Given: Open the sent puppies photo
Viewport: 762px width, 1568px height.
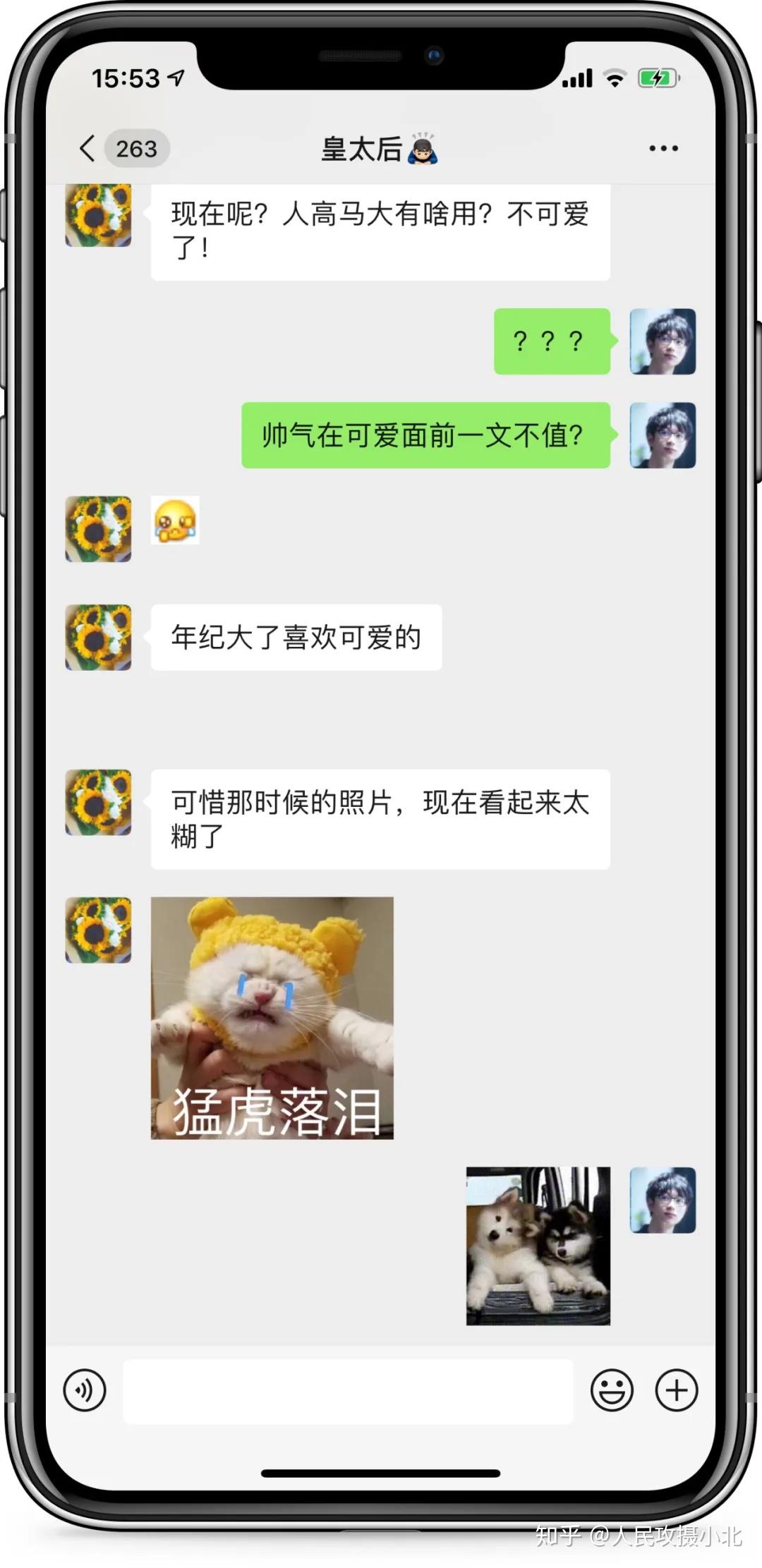Looking at the screenshot, I should 538,1246.
